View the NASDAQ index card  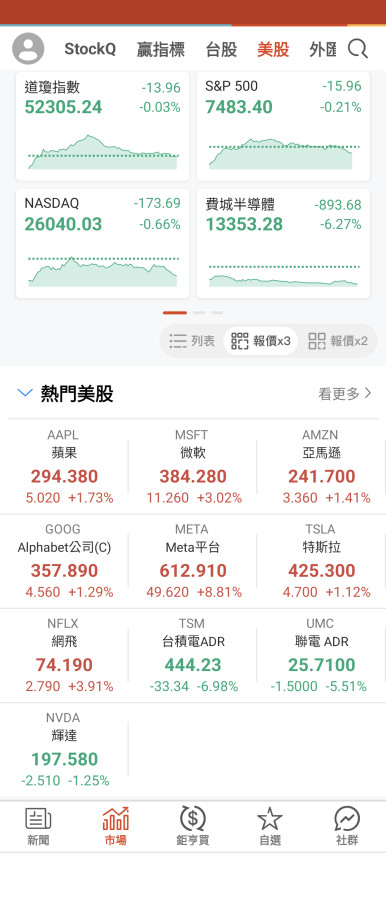[x=102, y=243]
